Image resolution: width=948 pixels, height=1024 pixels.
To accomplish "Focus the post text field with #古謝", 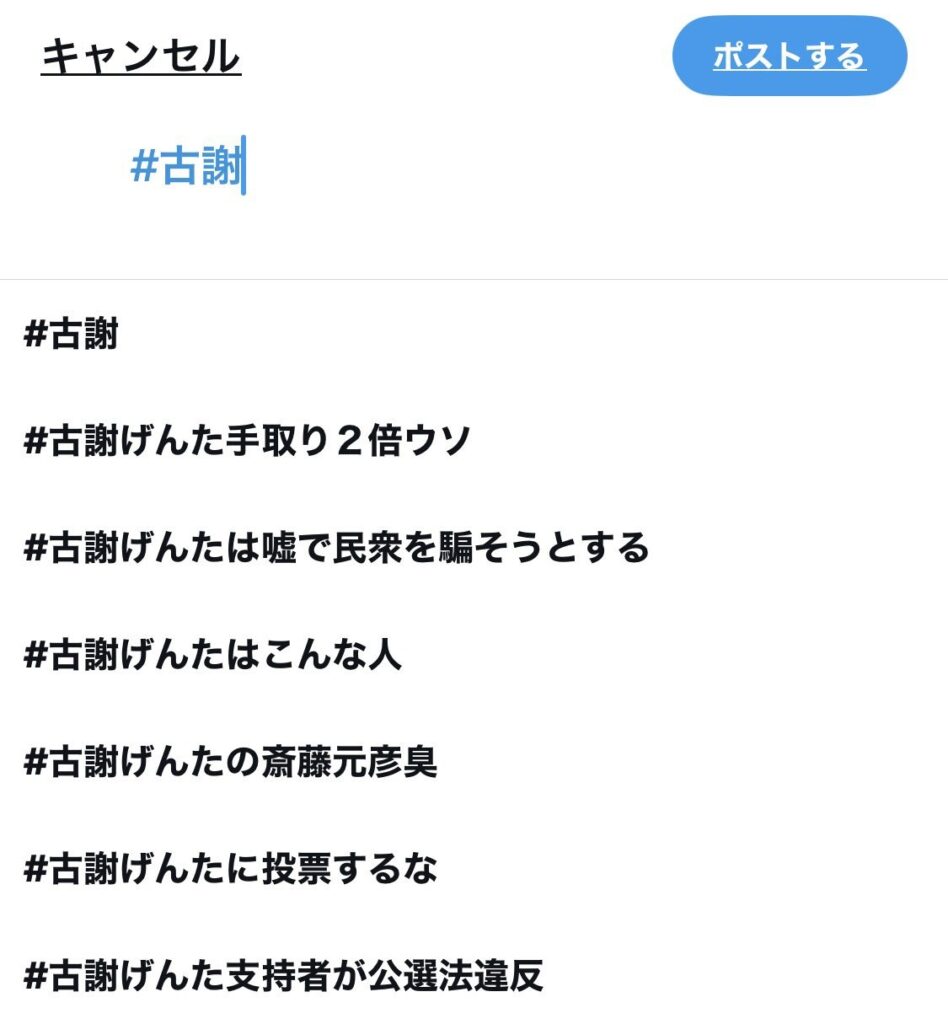I will [474, 166].
